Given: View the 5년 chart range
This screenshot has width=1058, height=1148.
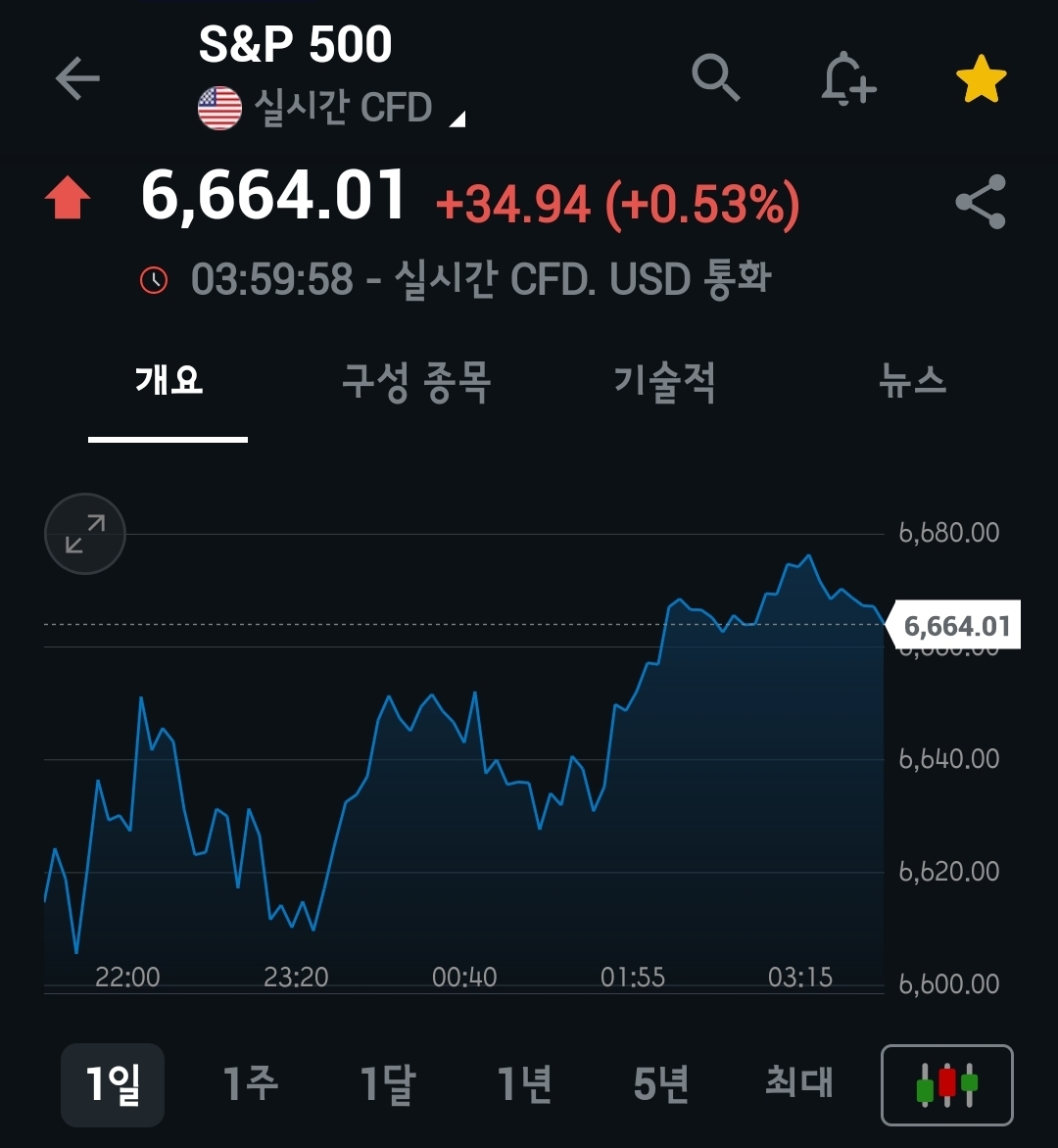Looking at the screenshot, I should [x=661, y=1084].
